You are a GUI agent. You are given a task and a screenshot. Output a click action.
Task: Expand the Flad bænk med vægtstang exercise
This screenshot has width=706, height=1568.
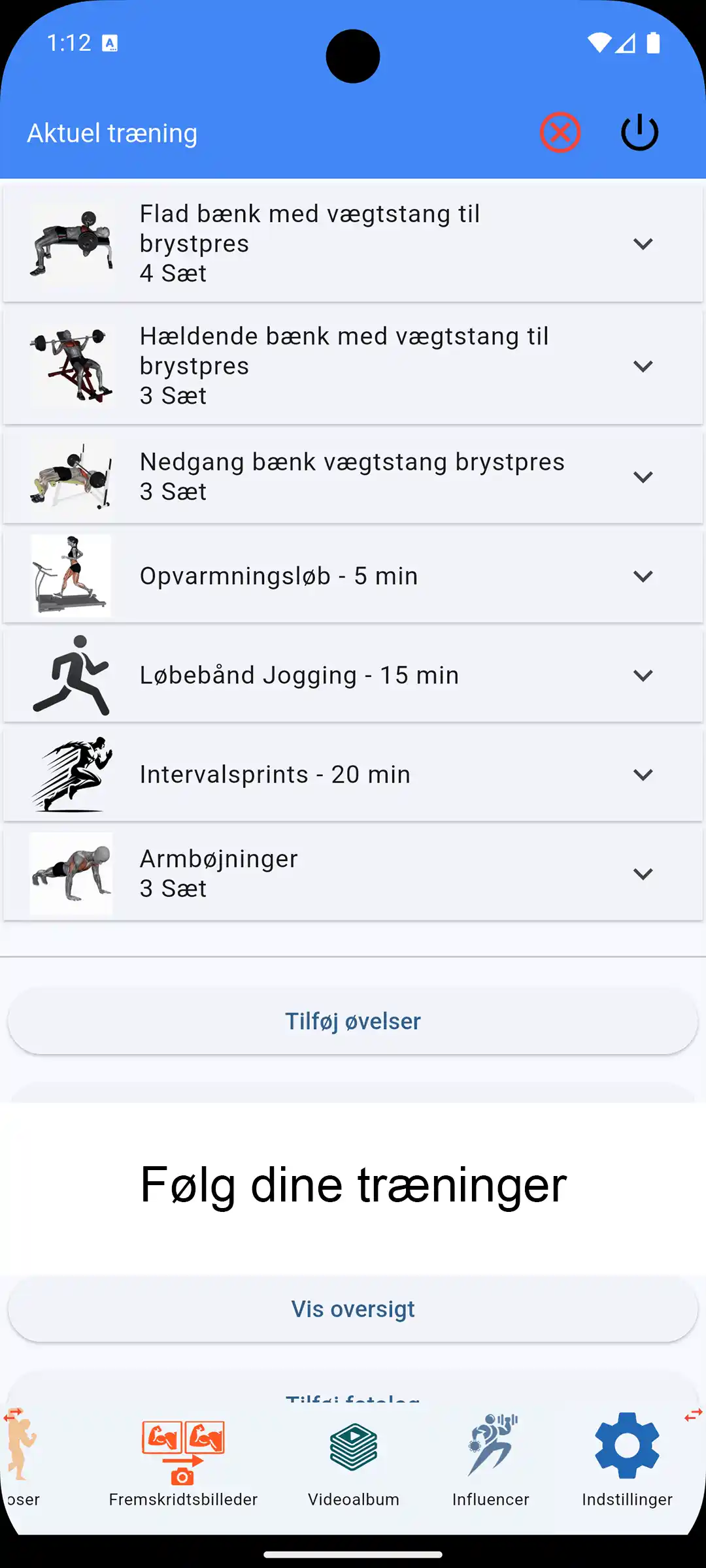[x=642, y=242]
